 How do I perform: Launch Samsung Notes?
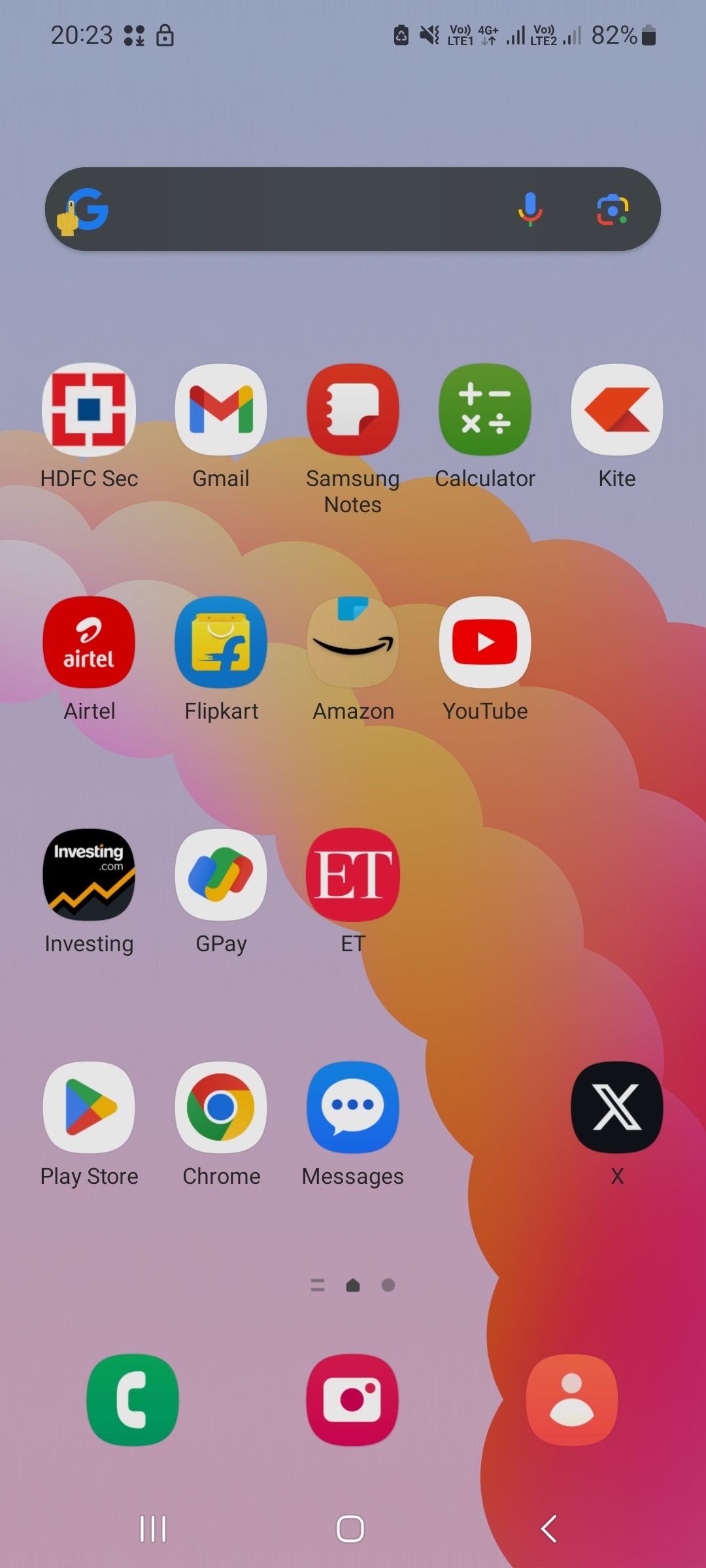[x=352, y=410]
